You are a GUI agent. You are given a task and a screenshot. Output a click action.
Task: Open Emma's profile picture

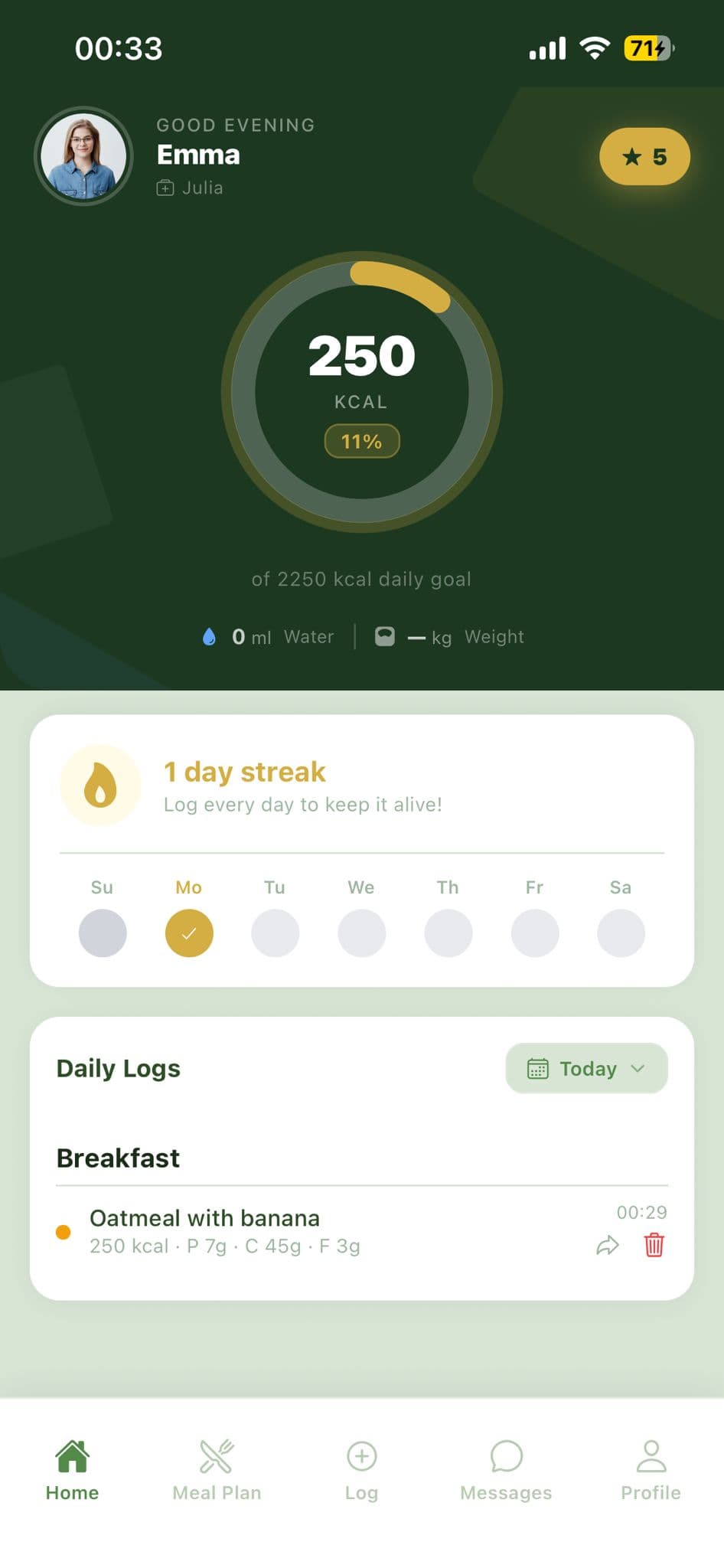pyautogui.click(x=83, y=156)
